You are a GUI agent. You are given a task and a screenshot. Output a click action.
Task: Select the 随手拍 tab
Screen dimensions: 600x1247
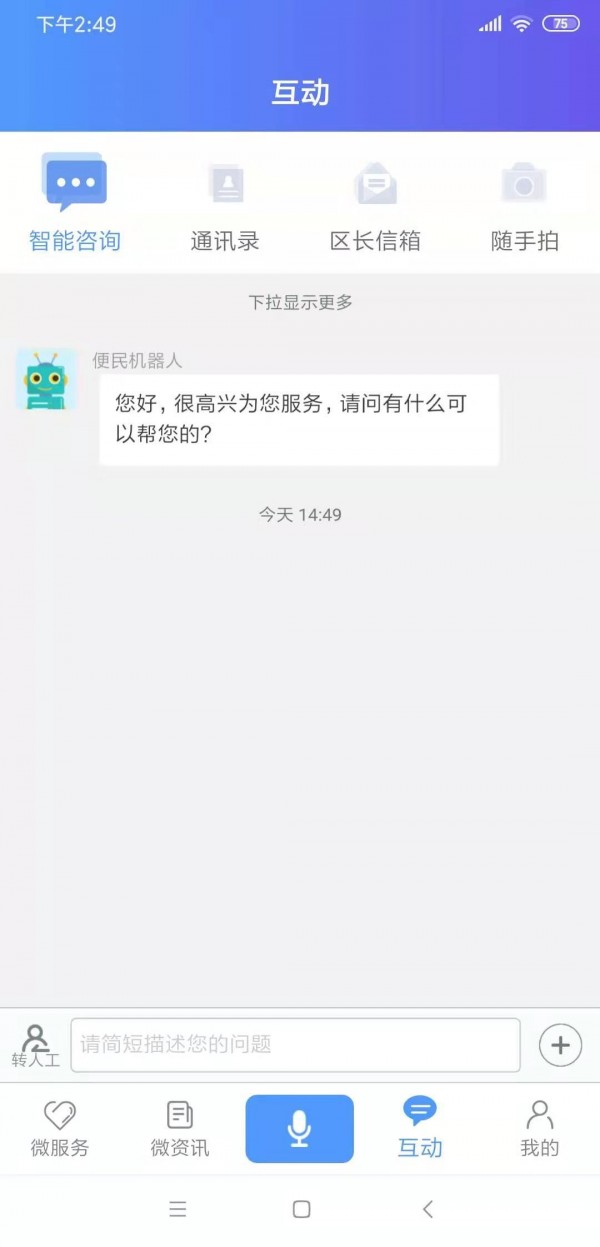coord(525,203)
